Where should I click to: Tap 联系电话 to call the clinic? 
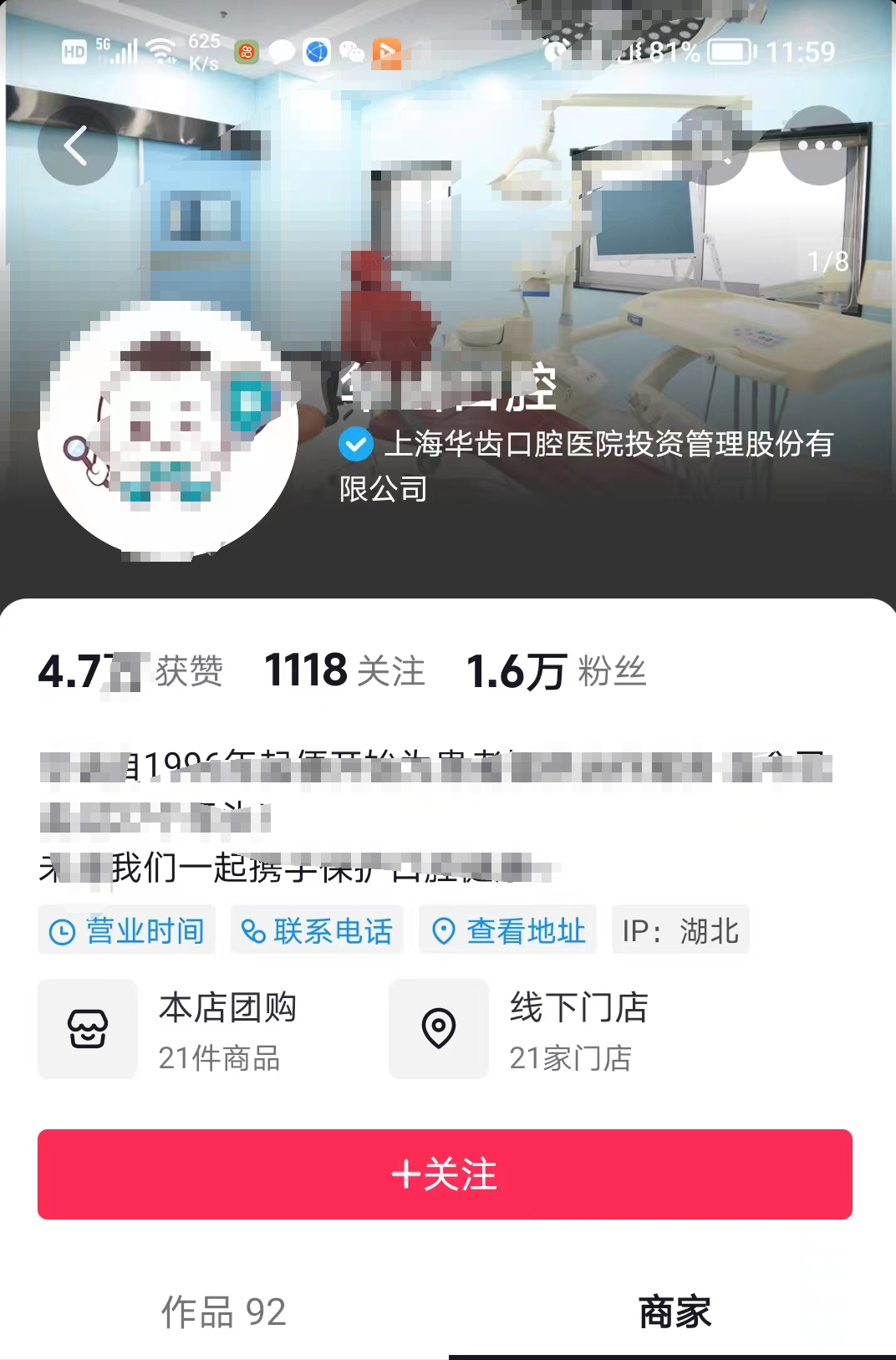tap(317, 930)
